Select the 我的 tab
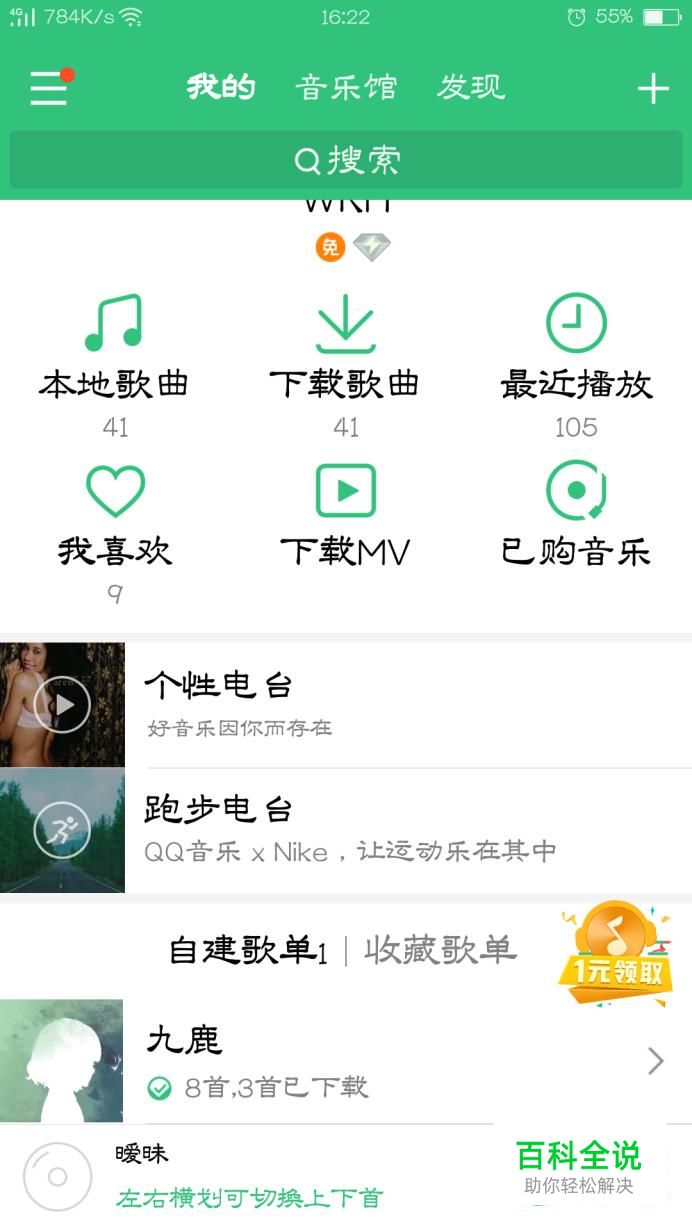The image size is (692, 1230). [221, 88]
